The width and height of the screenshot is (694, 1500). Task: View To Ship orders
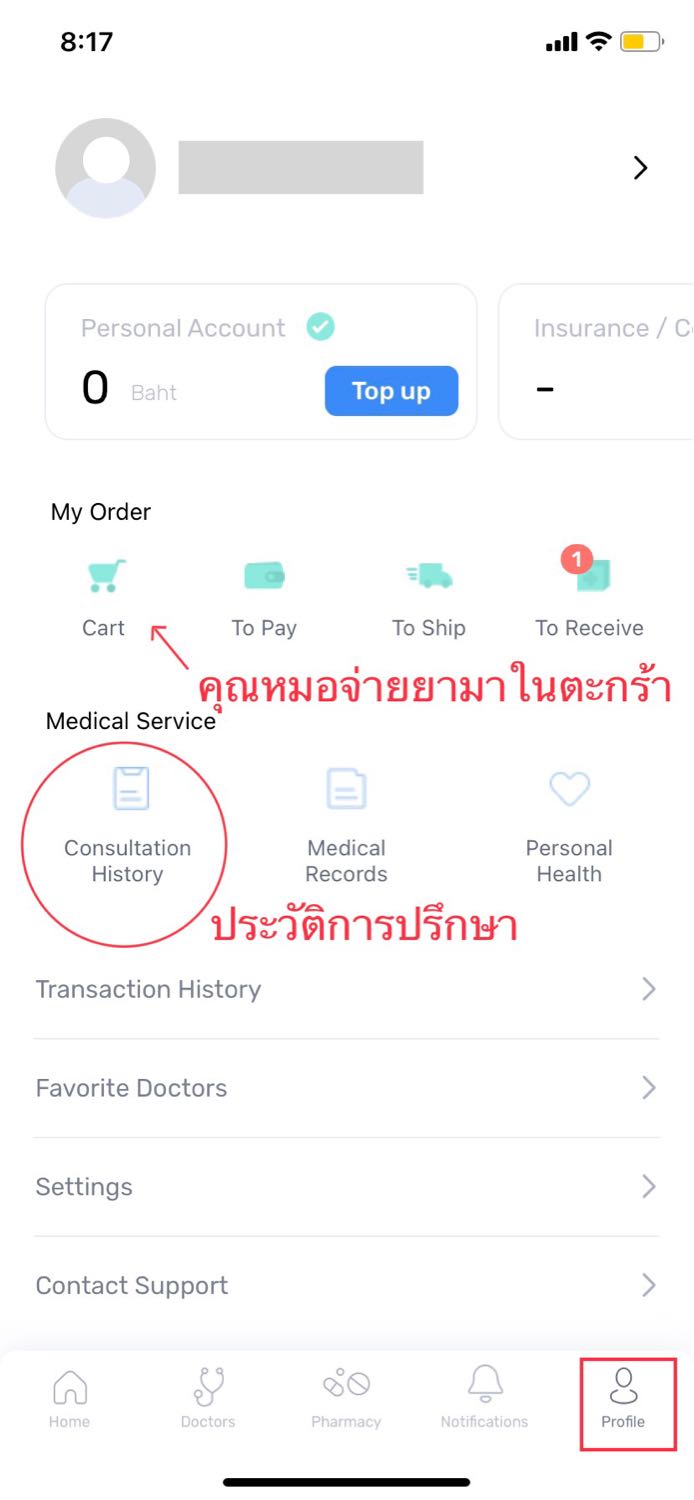(428, 598)
